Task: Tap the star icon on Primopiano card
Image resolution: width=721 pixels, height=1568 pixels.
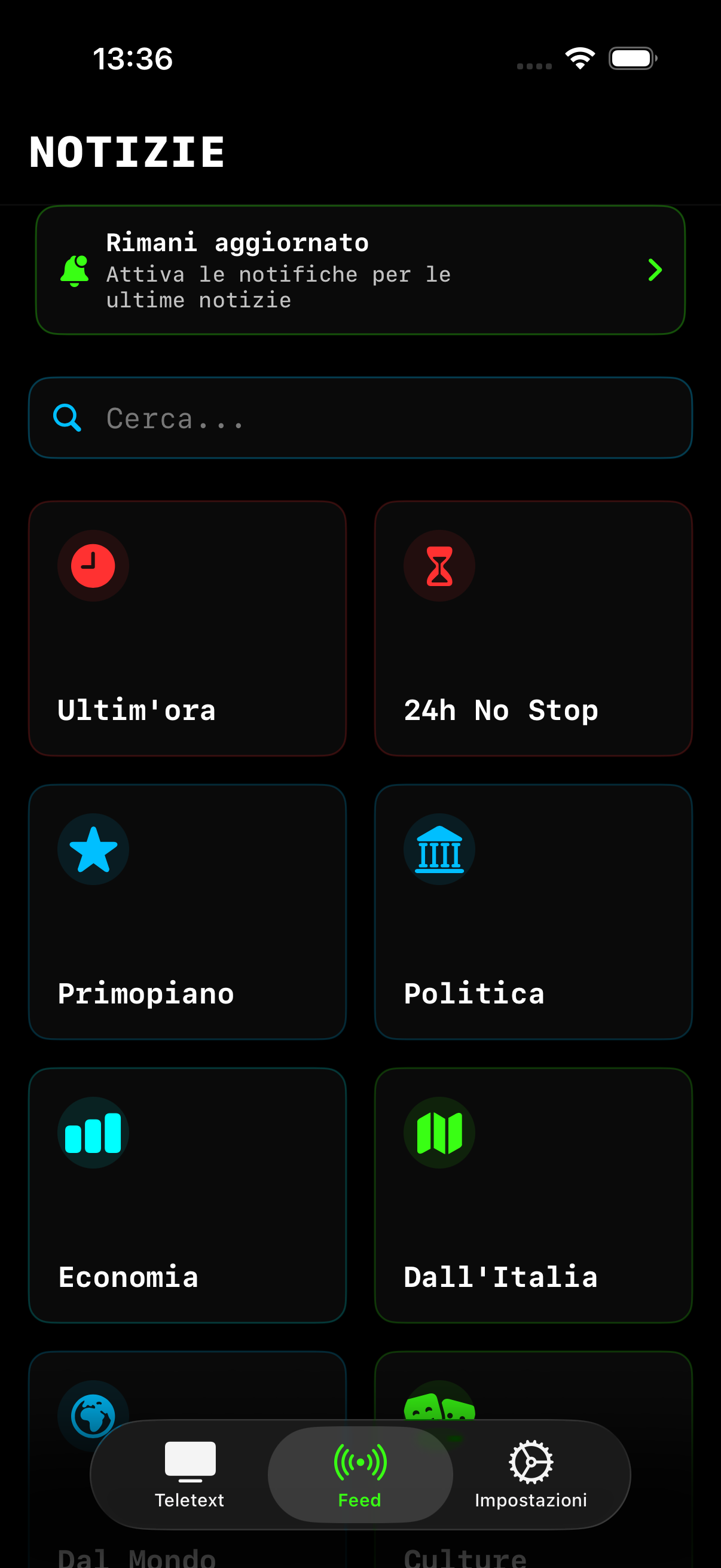Action: pos(93,849)
